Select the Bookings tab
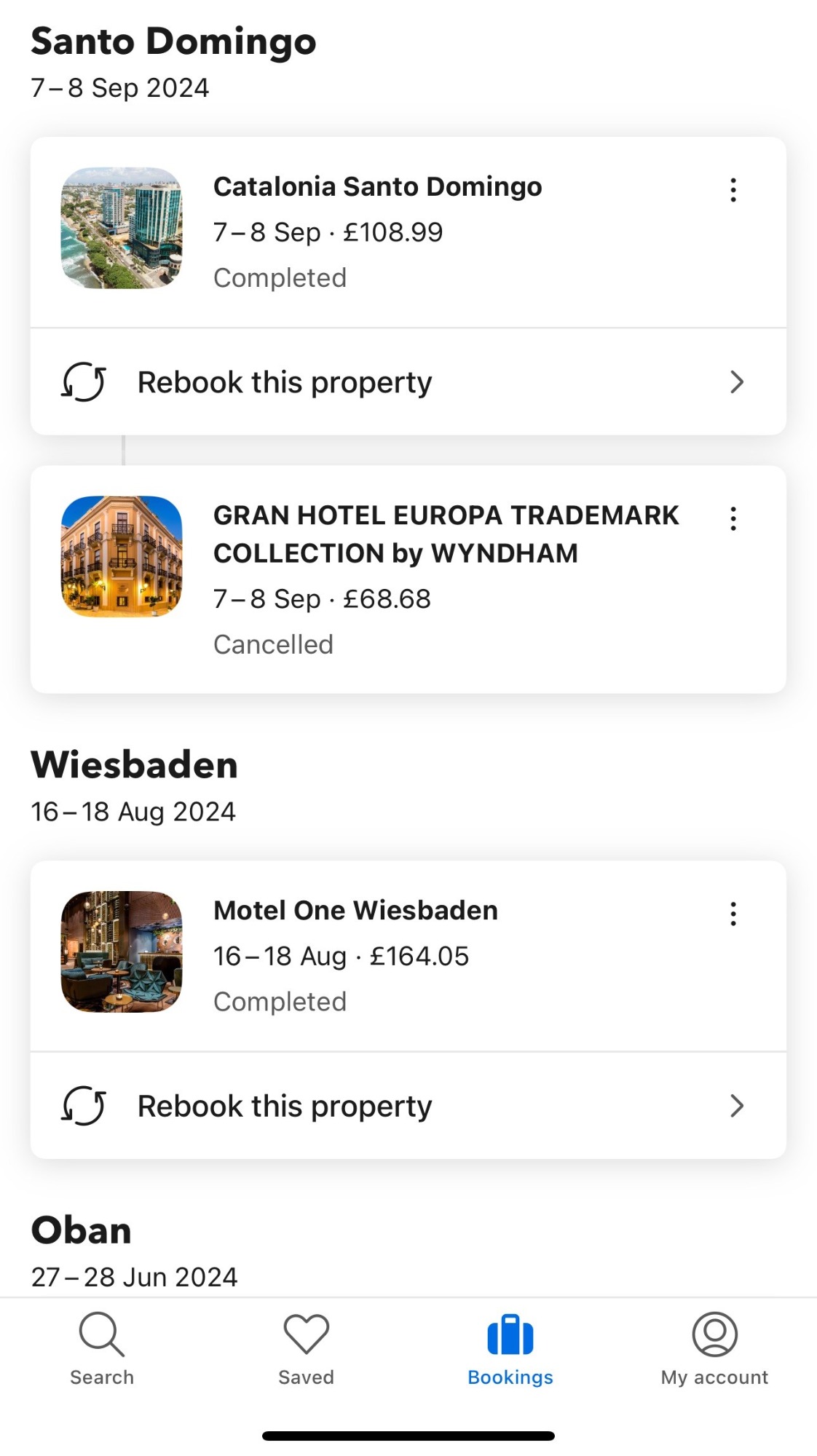Image resolution: width=817 pixels, height=1456 pixels. [x=510, y=1349]
